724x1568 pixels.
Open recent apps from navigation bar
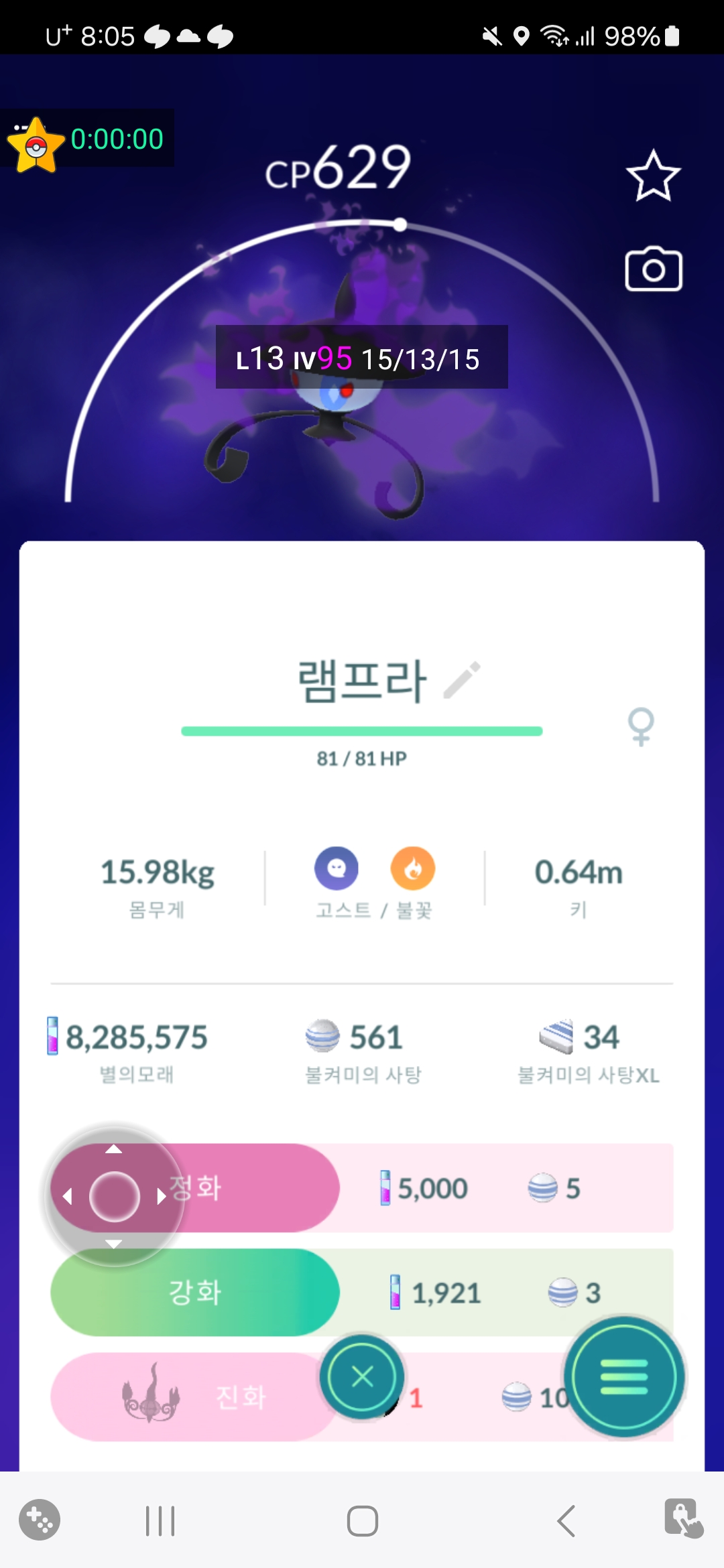(x=160, y=1520)
